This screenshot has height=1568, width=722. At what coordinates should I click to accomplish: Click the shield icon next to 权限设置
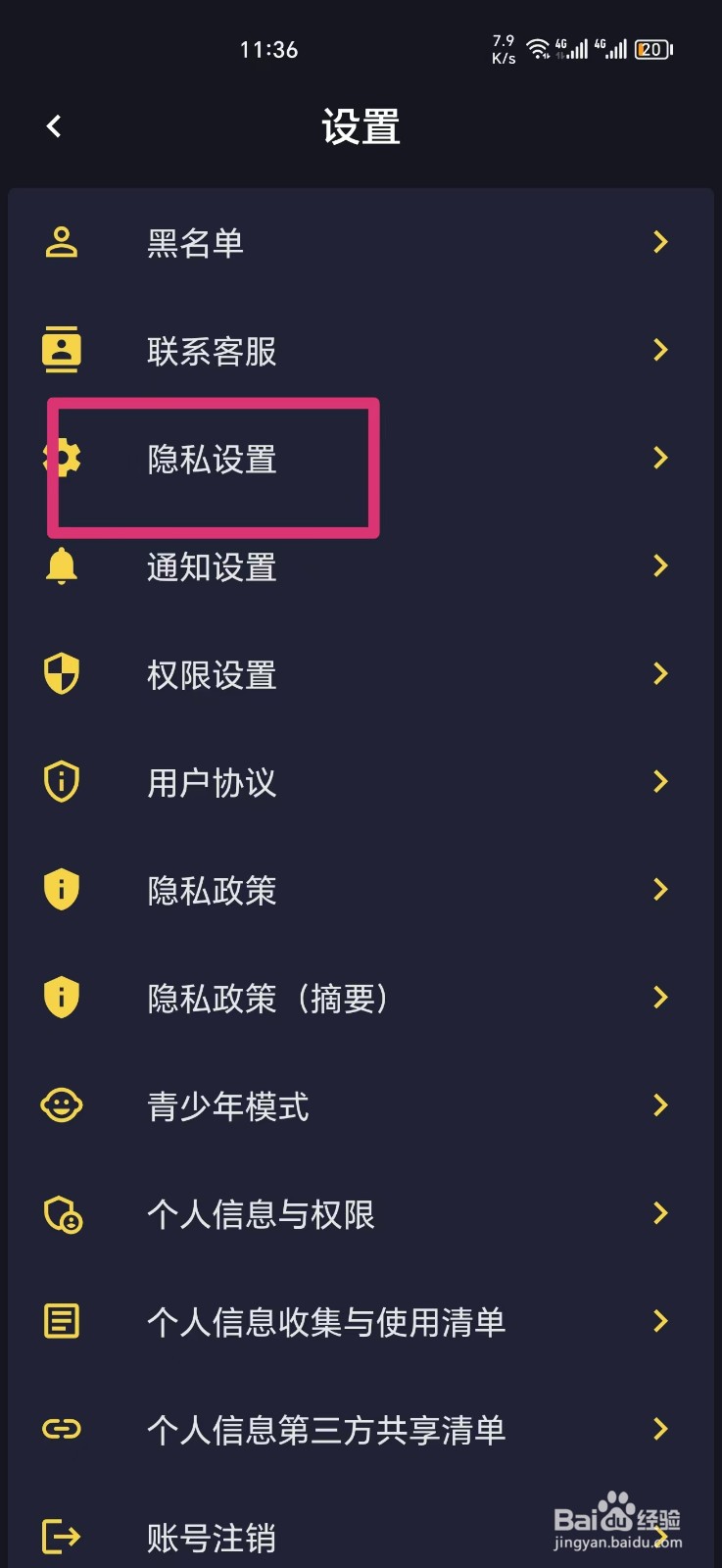pyautogui.click(x=61, y=673)
